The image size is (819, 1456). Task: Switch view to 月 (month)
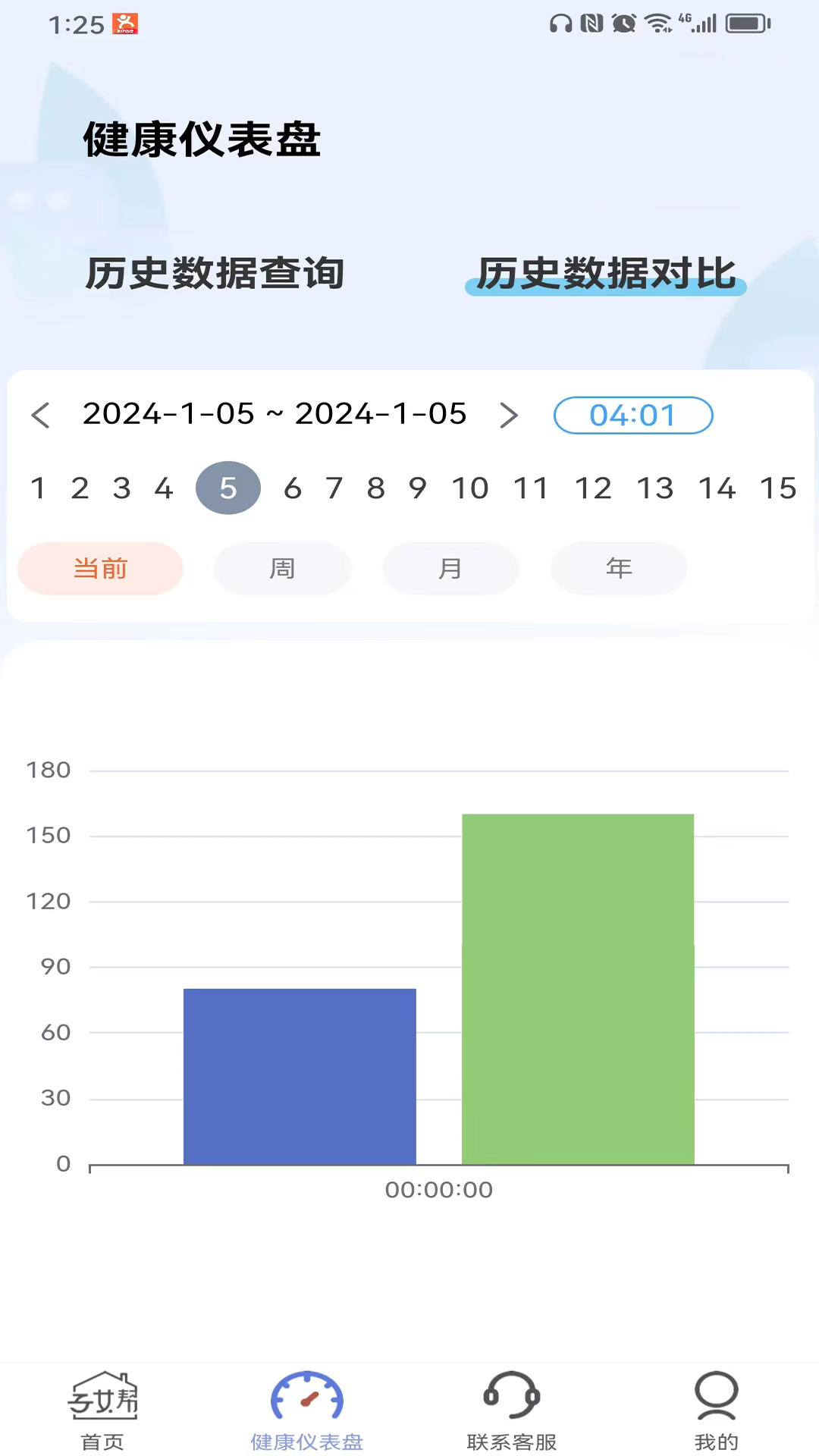click(x=450, y=568)
